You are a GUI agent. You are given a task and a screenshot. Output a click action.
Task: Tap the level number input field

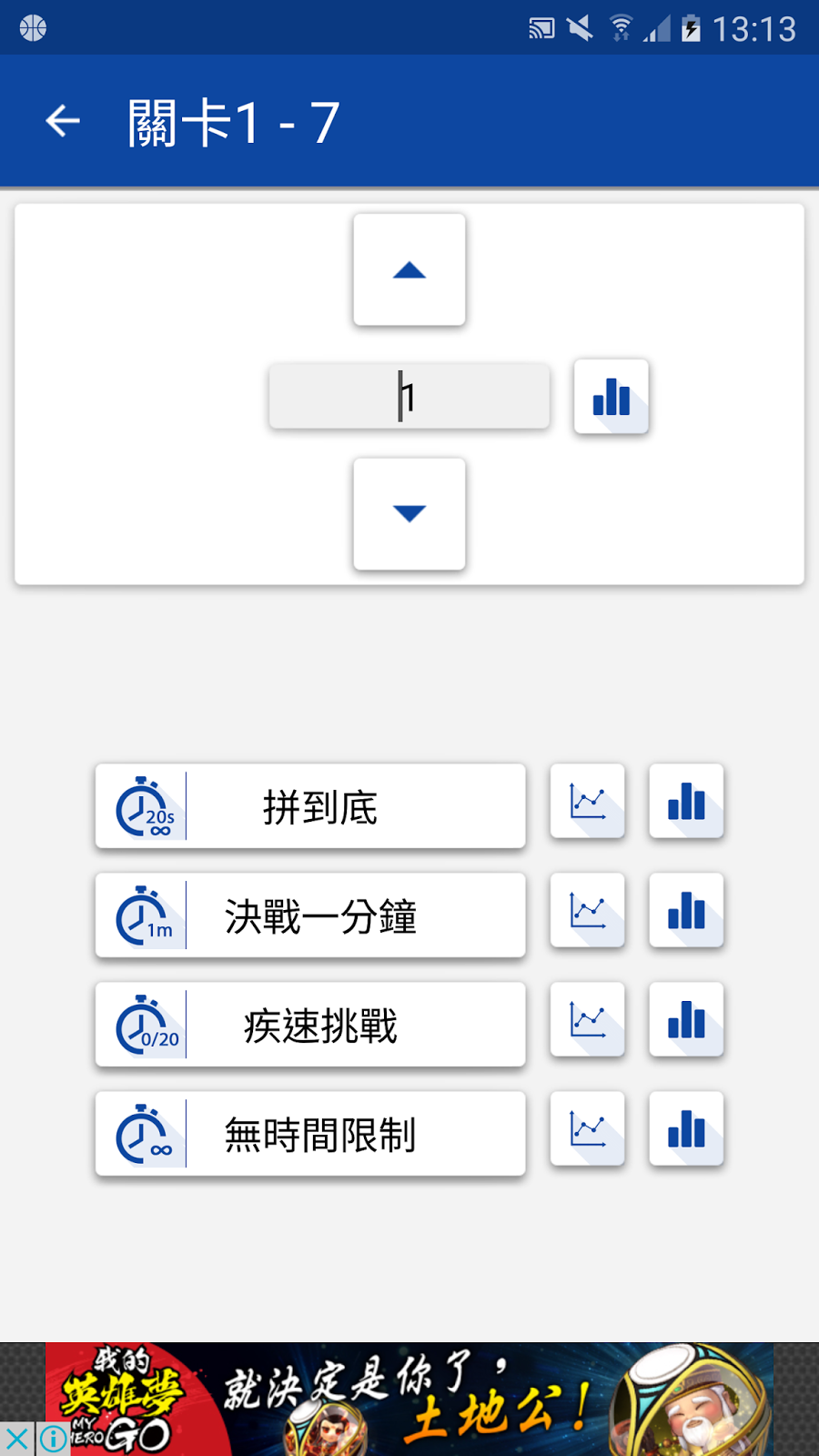click(409, 397)
